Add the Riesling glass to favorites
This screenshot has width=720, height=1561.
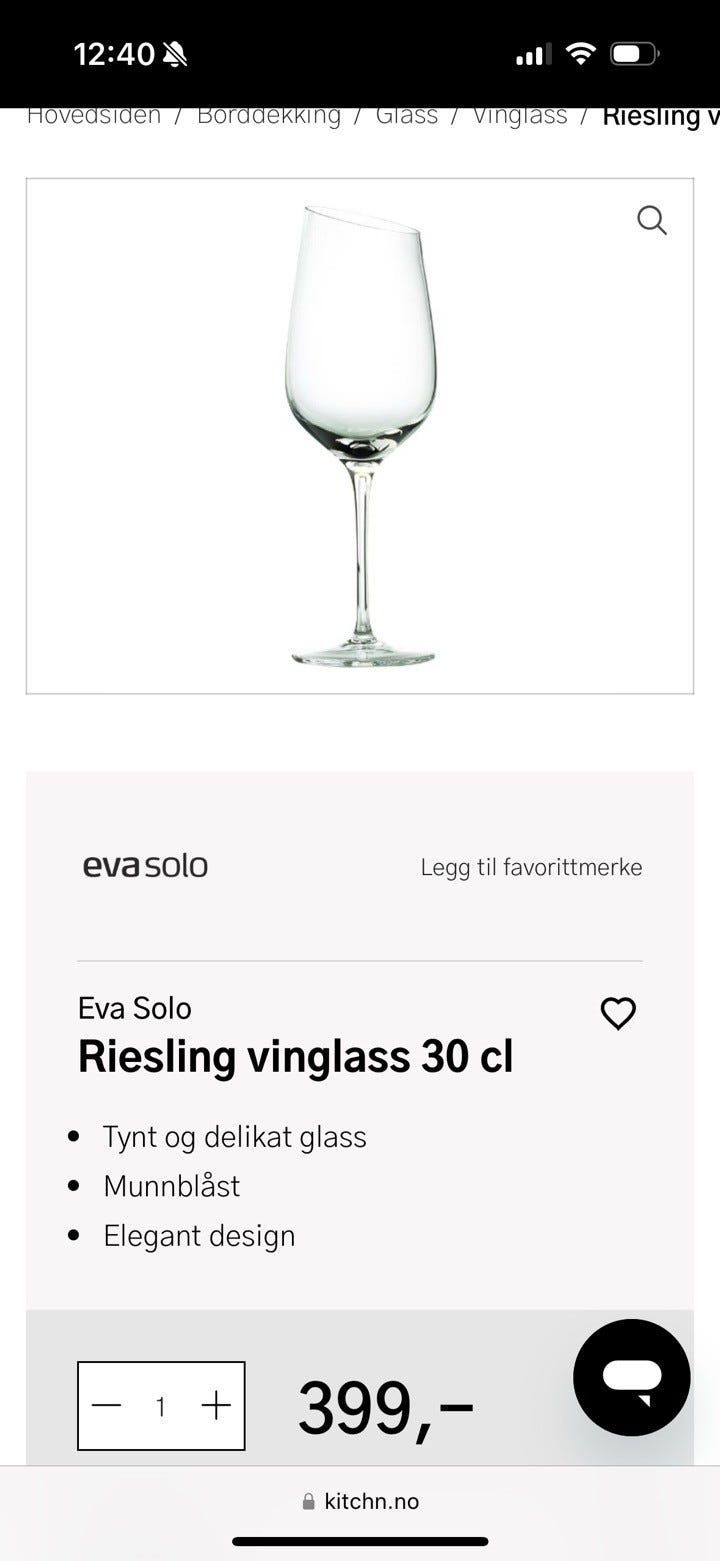pos(618,1014)
